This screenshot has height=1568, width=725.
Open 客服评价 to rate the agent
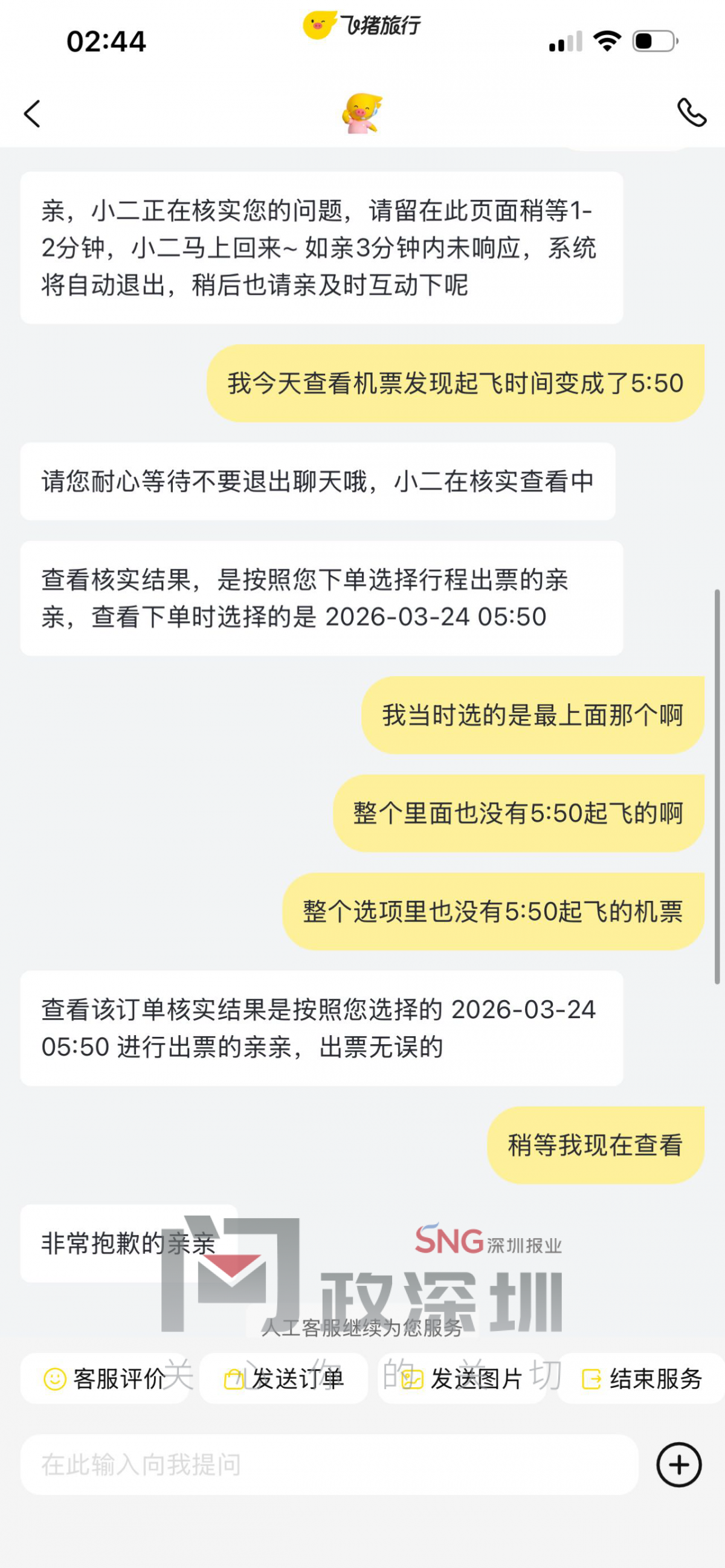tap(105, 1379)
